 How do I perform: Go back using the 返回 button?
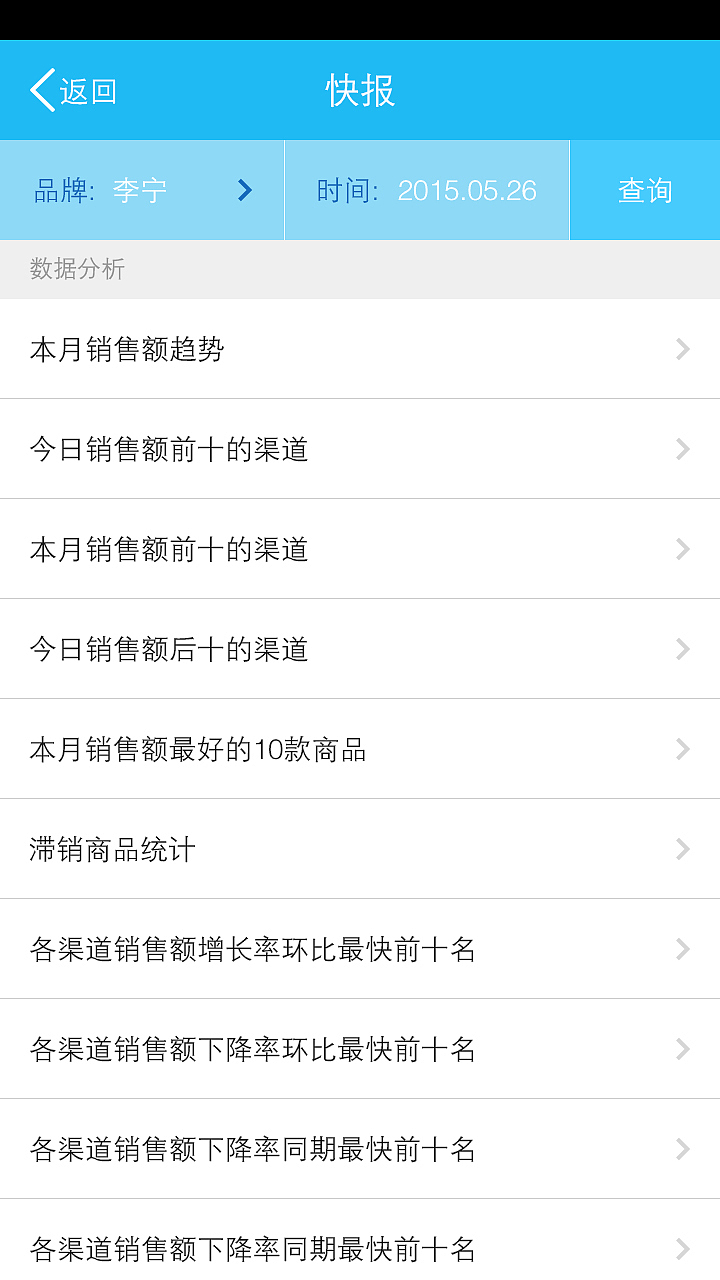click(74, 91)
